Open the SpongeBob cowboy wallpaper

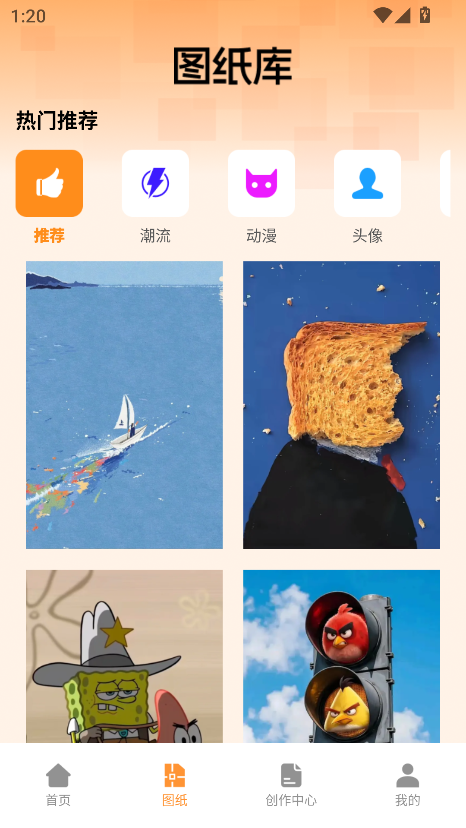125,656
